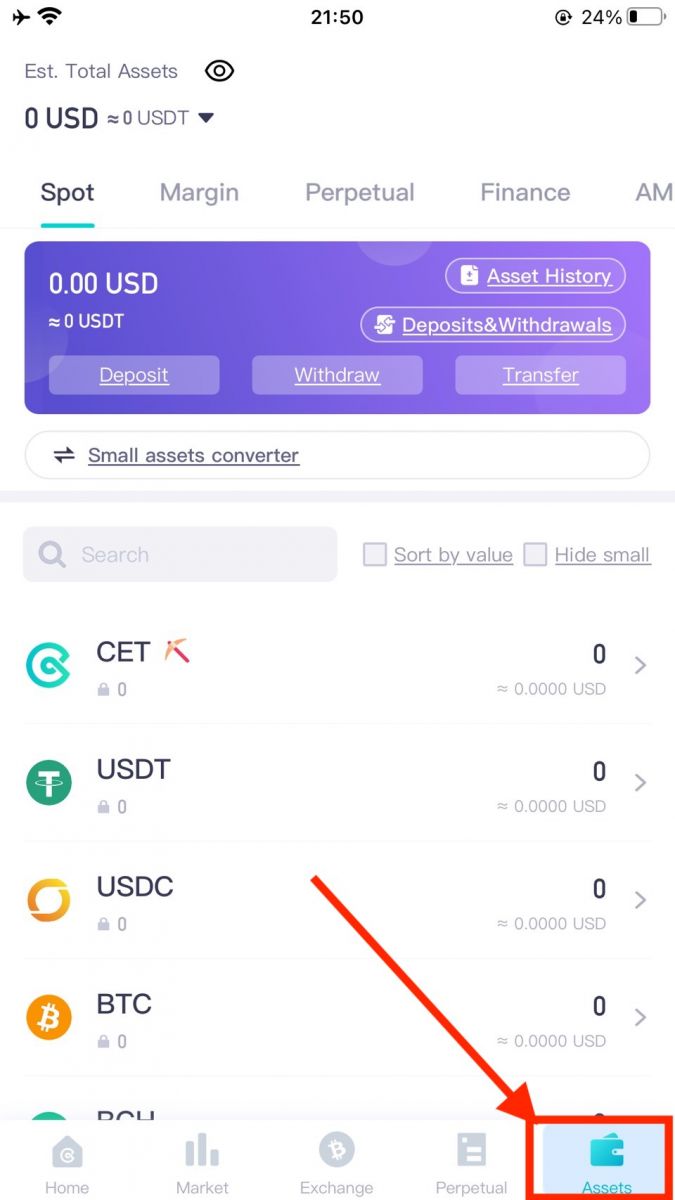Open Asset History
Screen dimensions: 675x1200
535,276
